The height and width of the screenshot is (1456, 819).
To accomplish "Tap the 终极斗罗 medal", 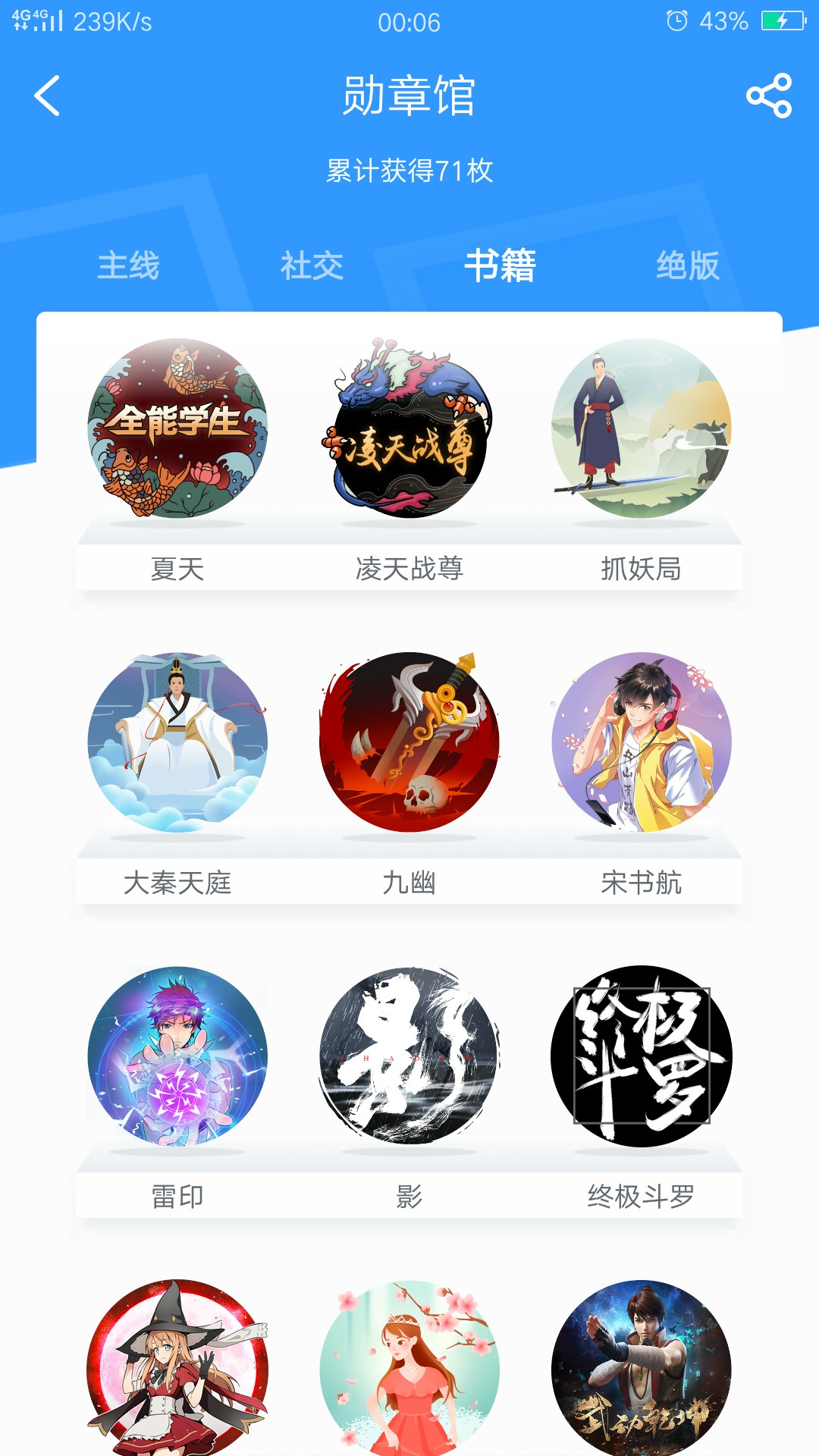I will [642, 1057].
